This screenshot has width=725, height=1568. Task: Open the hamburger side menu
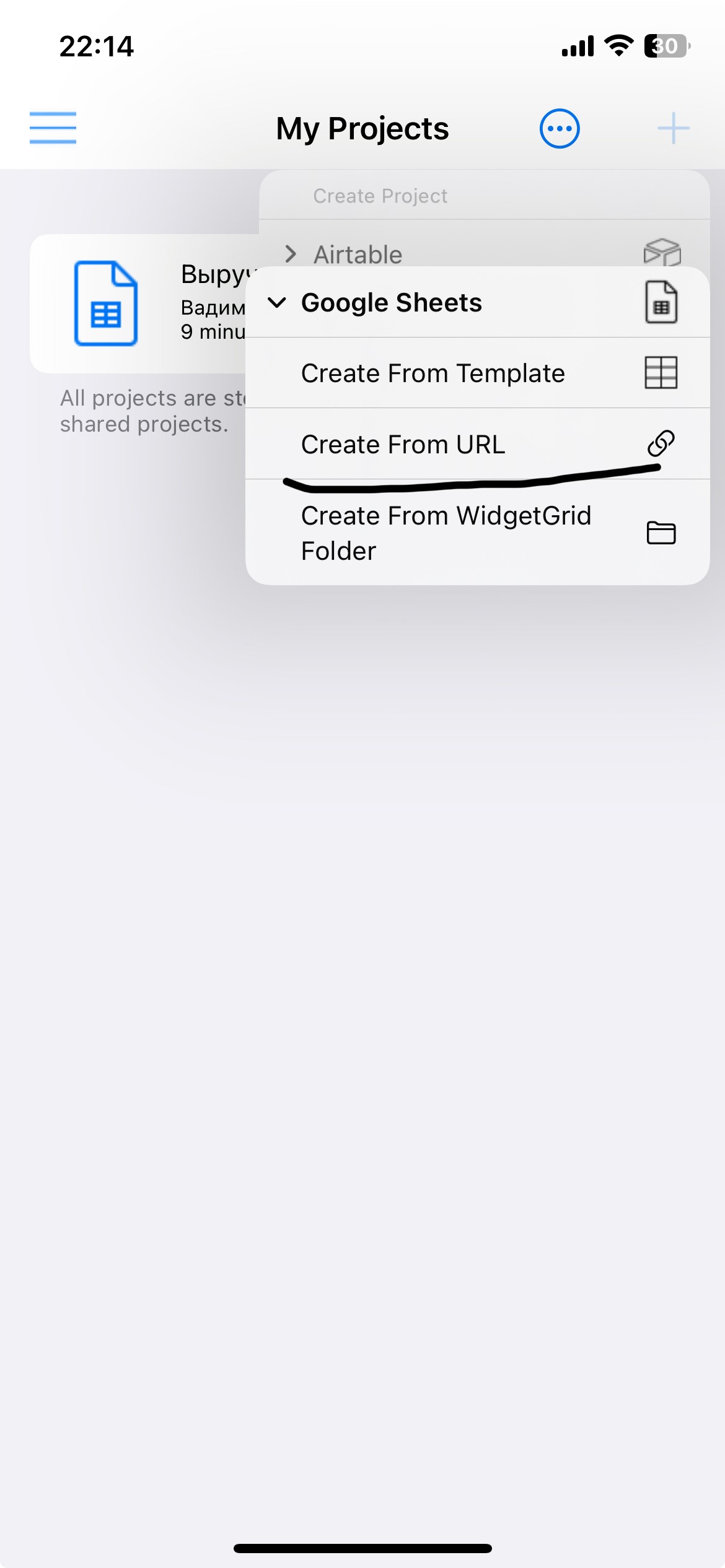click(x=53, y=128)
